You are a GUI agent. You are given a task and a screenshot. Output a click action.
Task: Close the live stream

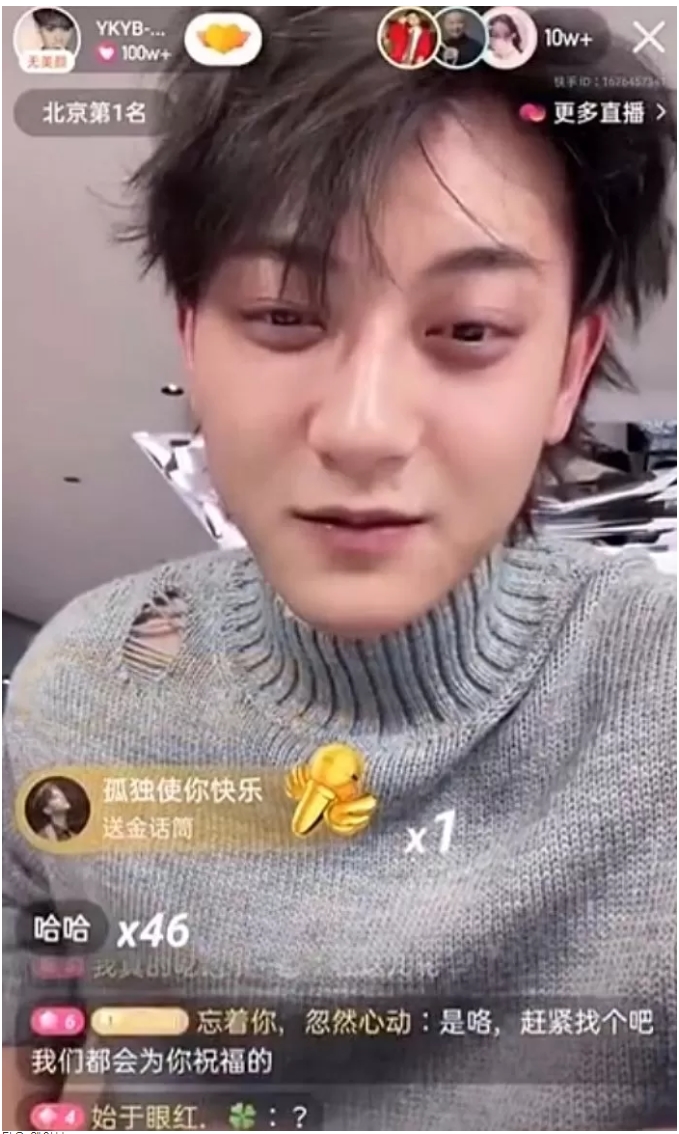pyautogui.click(x=649, y=38)
